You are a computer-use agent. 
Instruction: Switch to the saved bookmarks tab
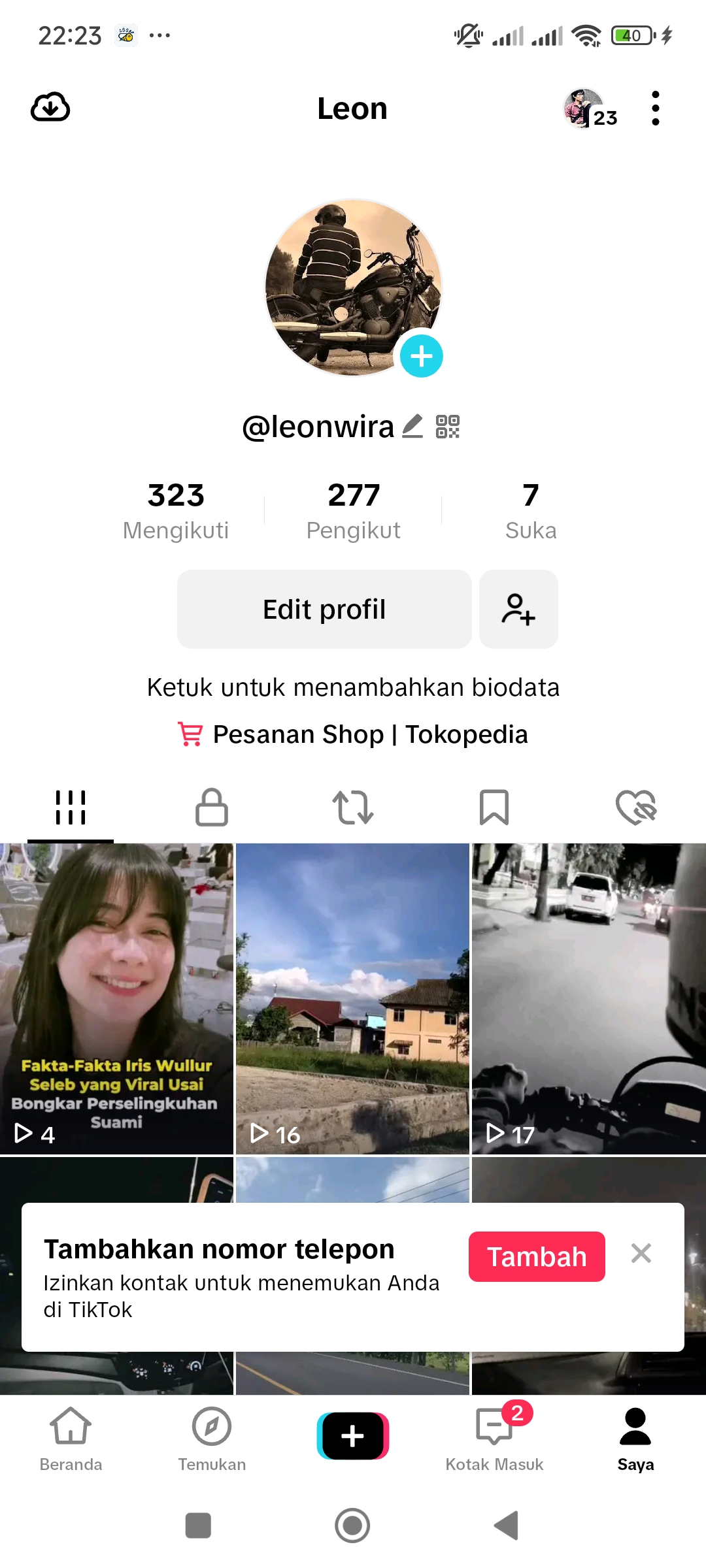(494, 808)
